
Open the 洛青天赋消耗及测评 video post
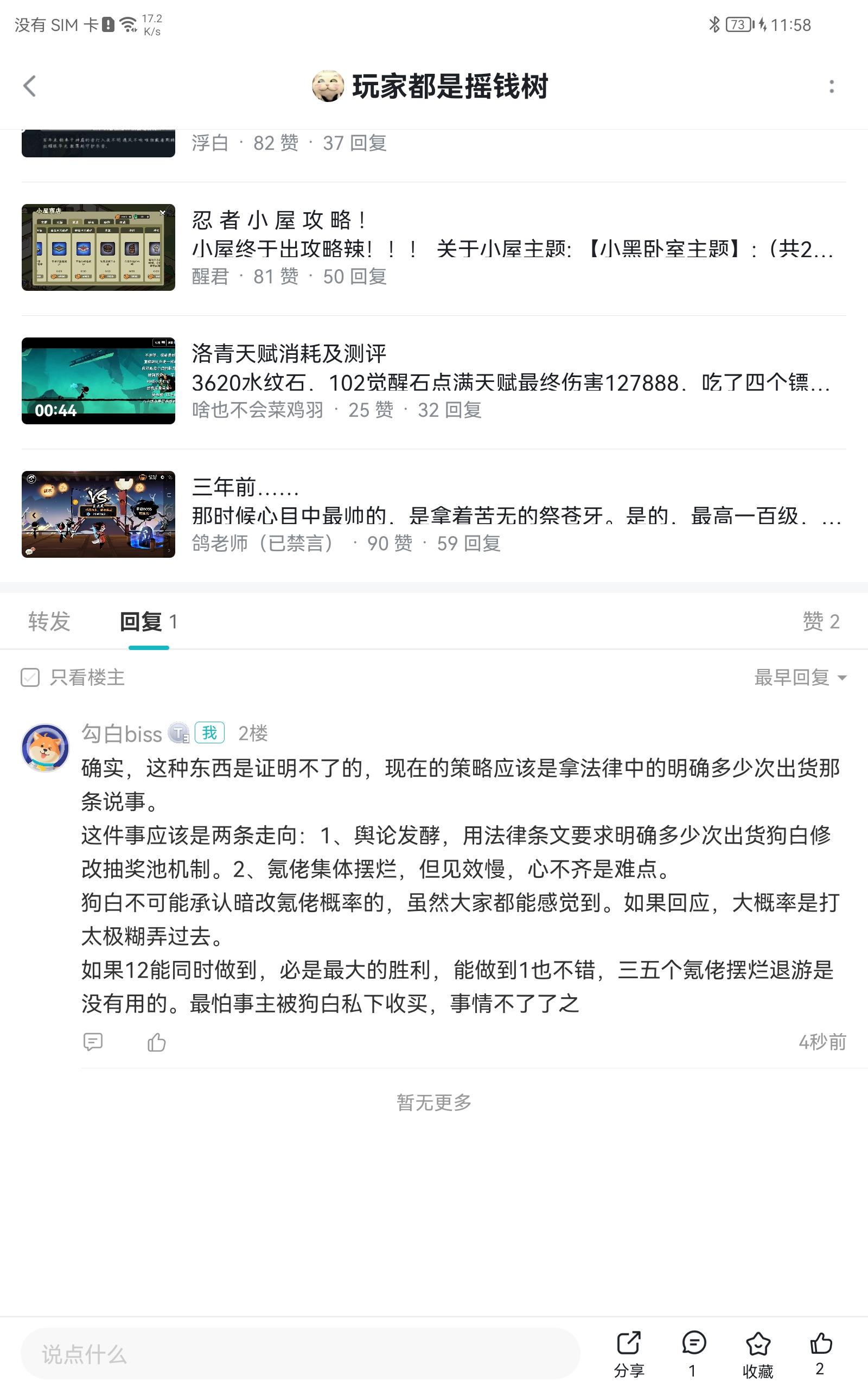tap(433, 380)
